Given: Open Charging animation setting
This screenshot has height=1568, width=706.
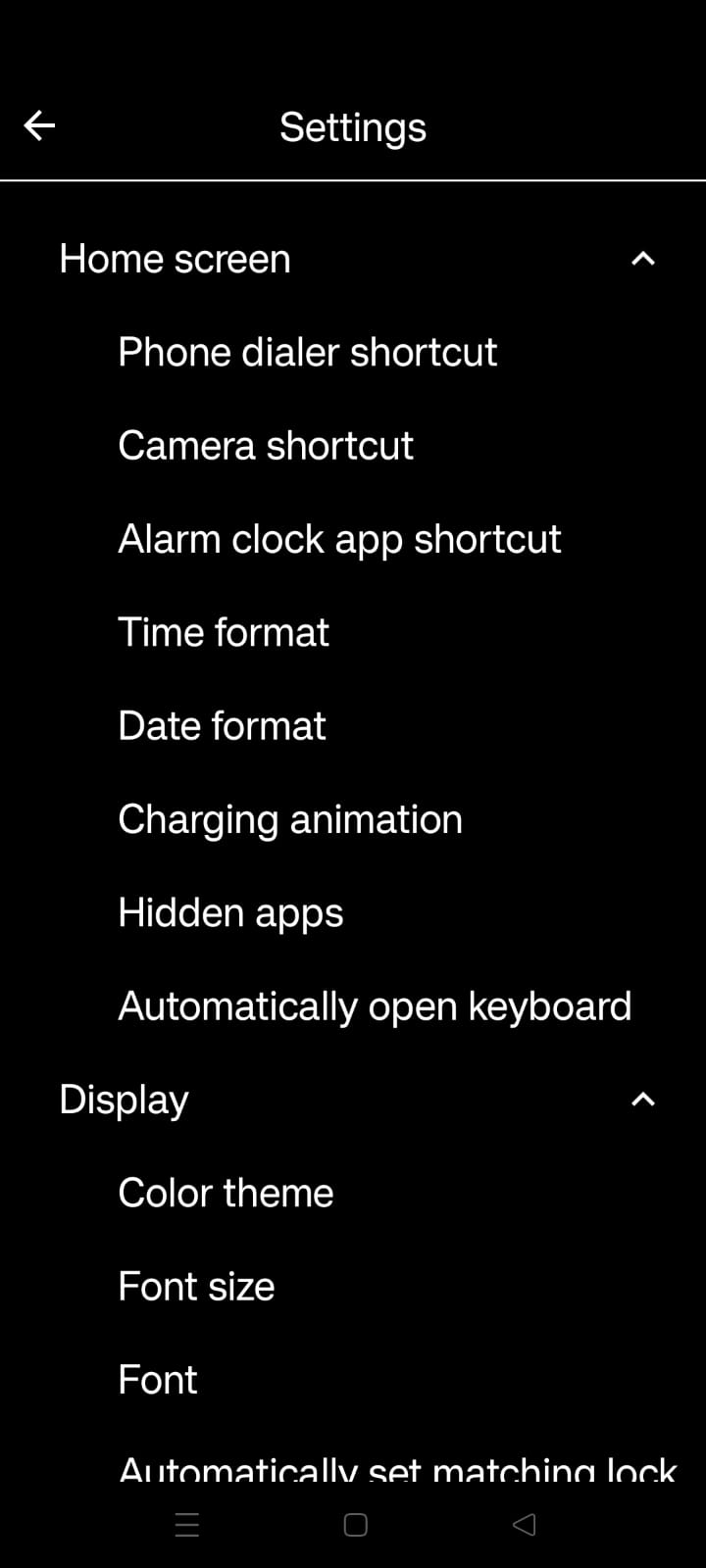Looking at the screenshot, I should pos(290,819).
